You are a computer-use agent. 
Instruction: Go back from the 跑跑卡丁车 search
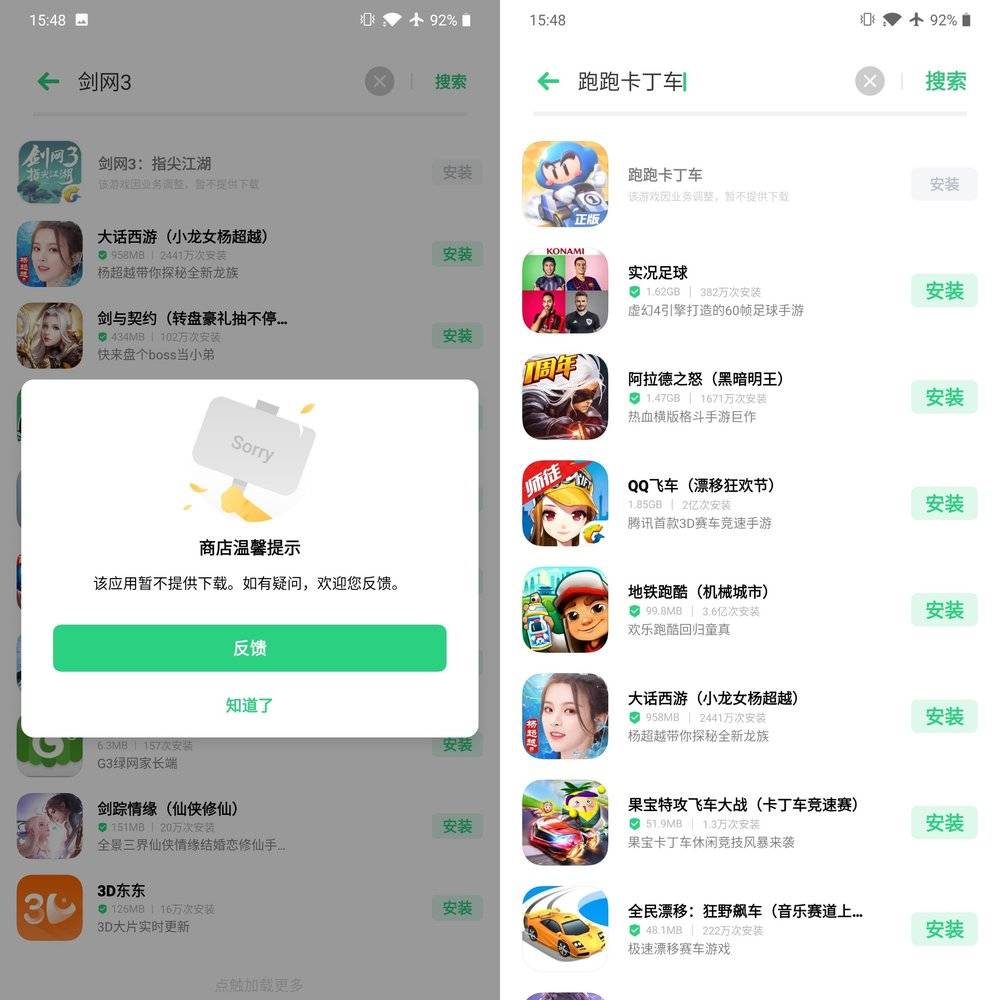548,82
